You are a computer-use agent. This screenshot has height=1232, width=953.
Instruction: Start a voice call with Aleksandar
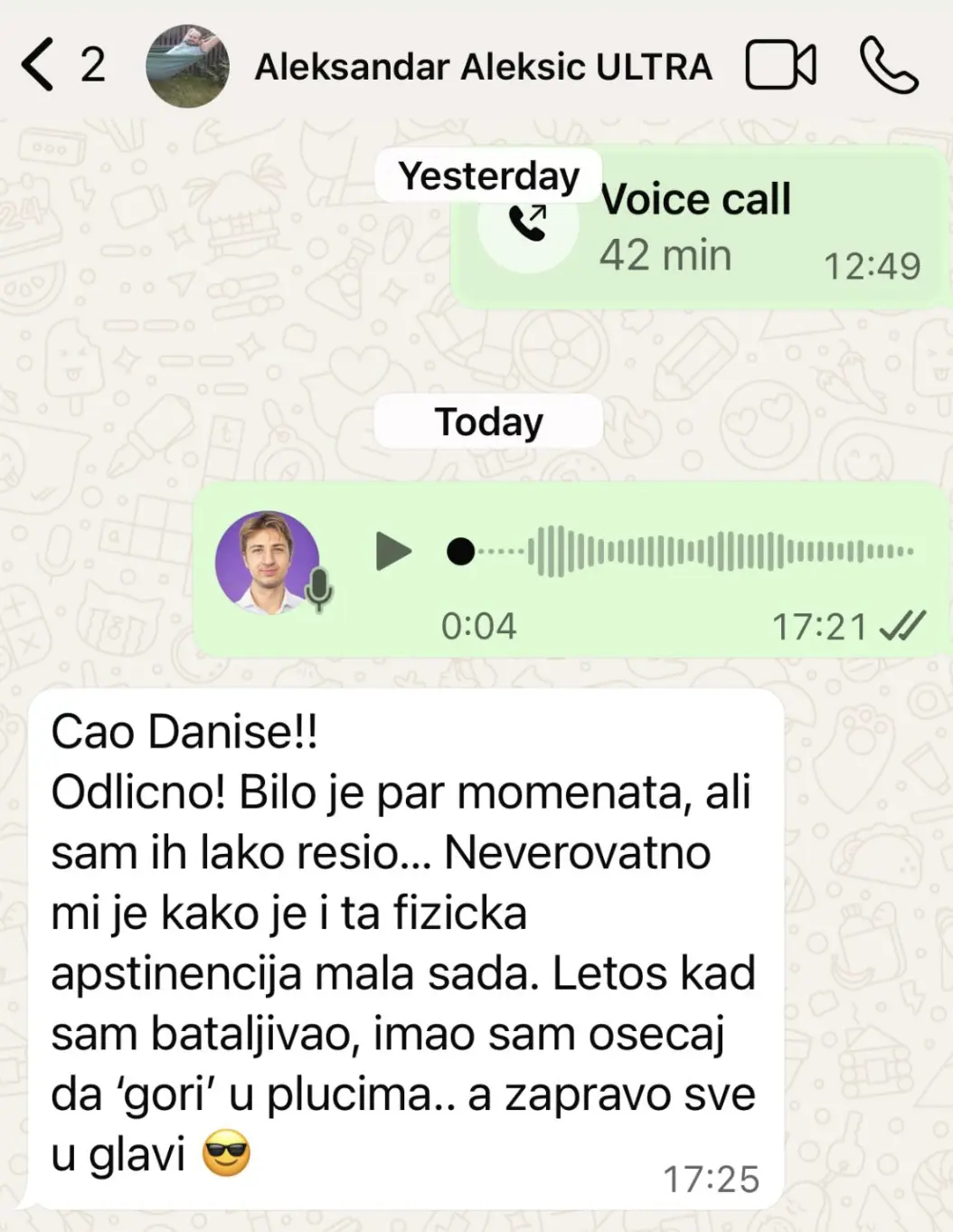[888, 65]
